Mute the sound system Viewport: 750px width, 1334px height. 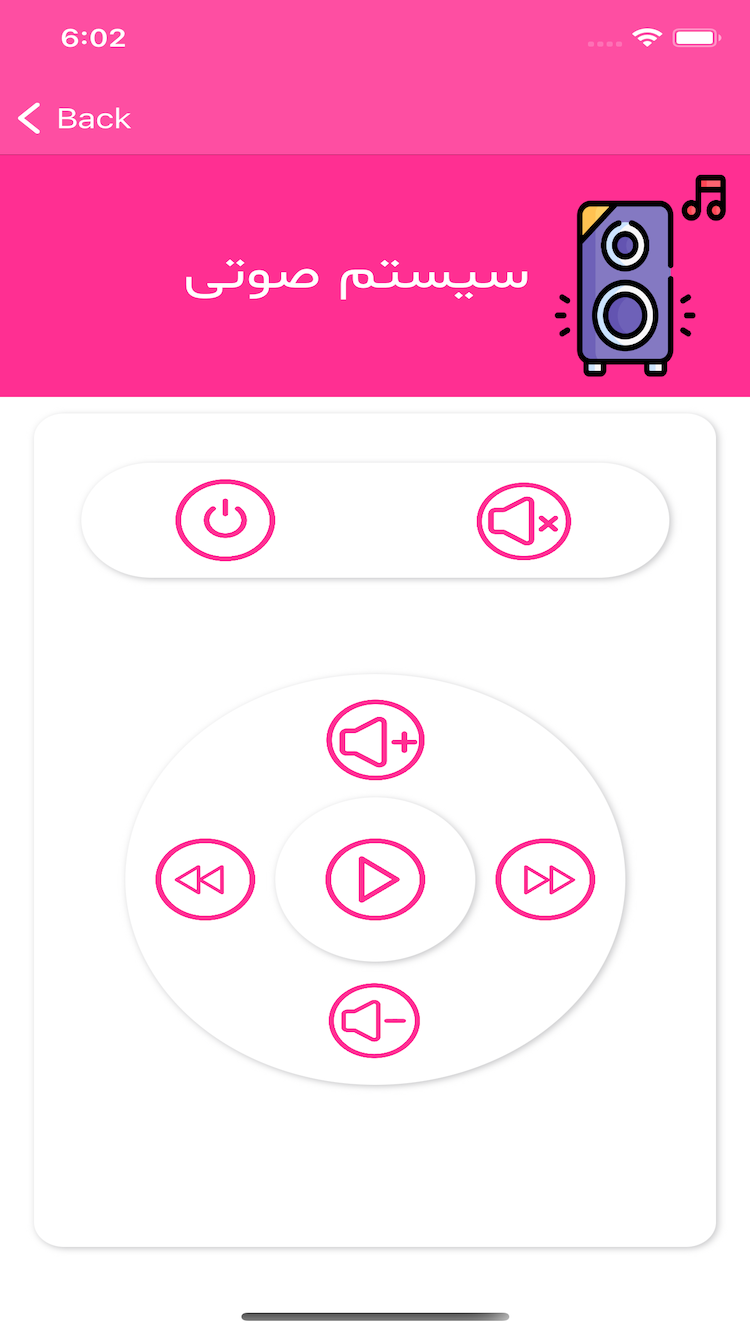(x=523, y=521)
